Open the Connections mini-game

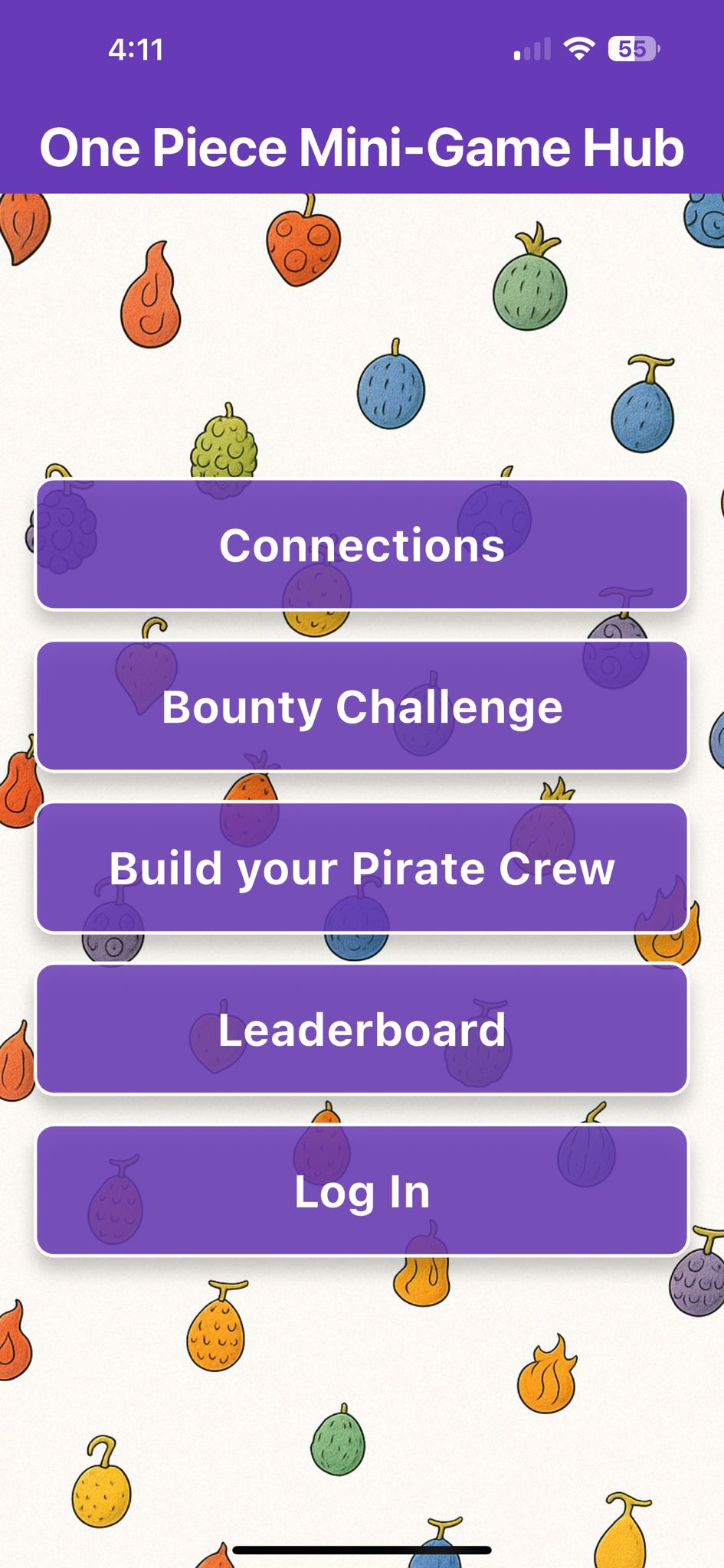point(362,544)
